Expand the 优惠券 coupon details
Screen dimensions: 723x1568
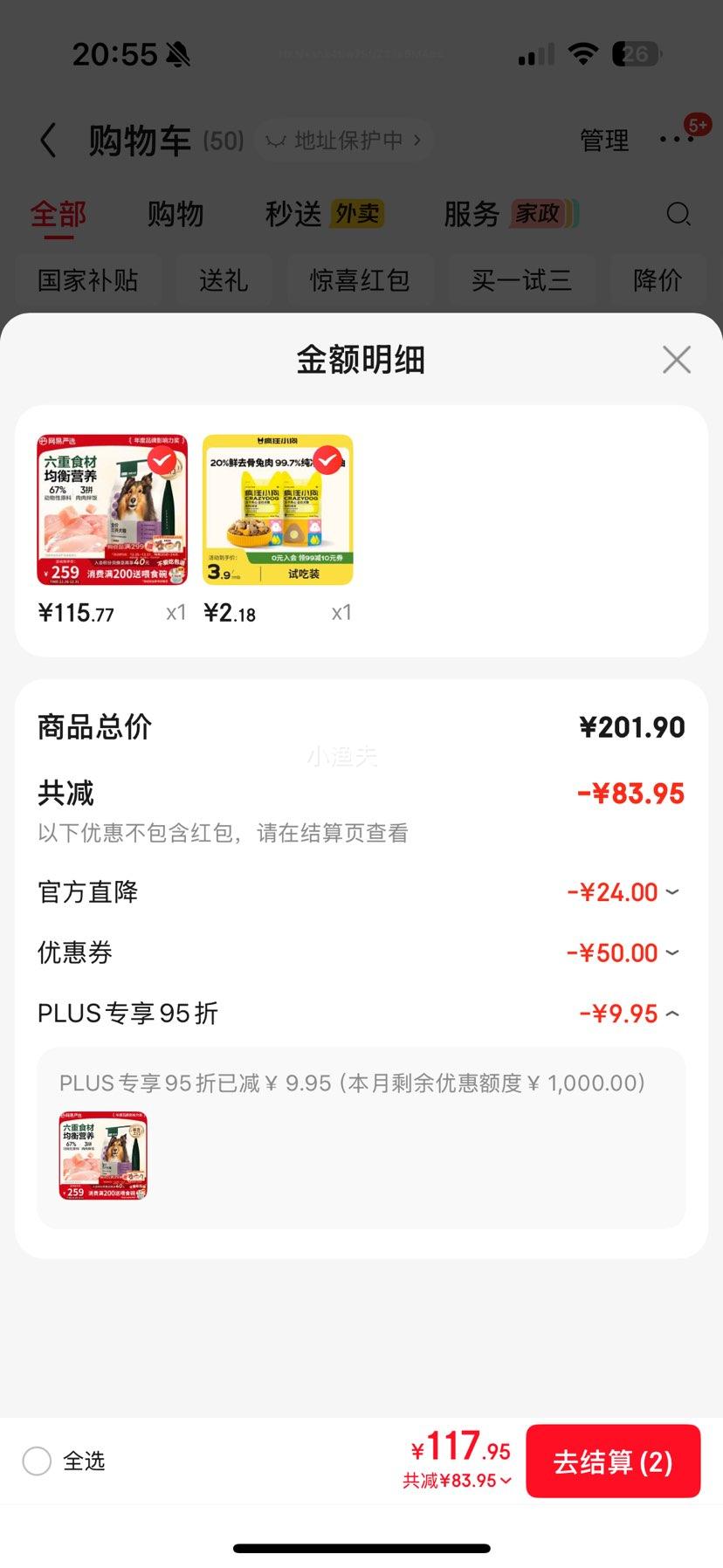point(671,952)
